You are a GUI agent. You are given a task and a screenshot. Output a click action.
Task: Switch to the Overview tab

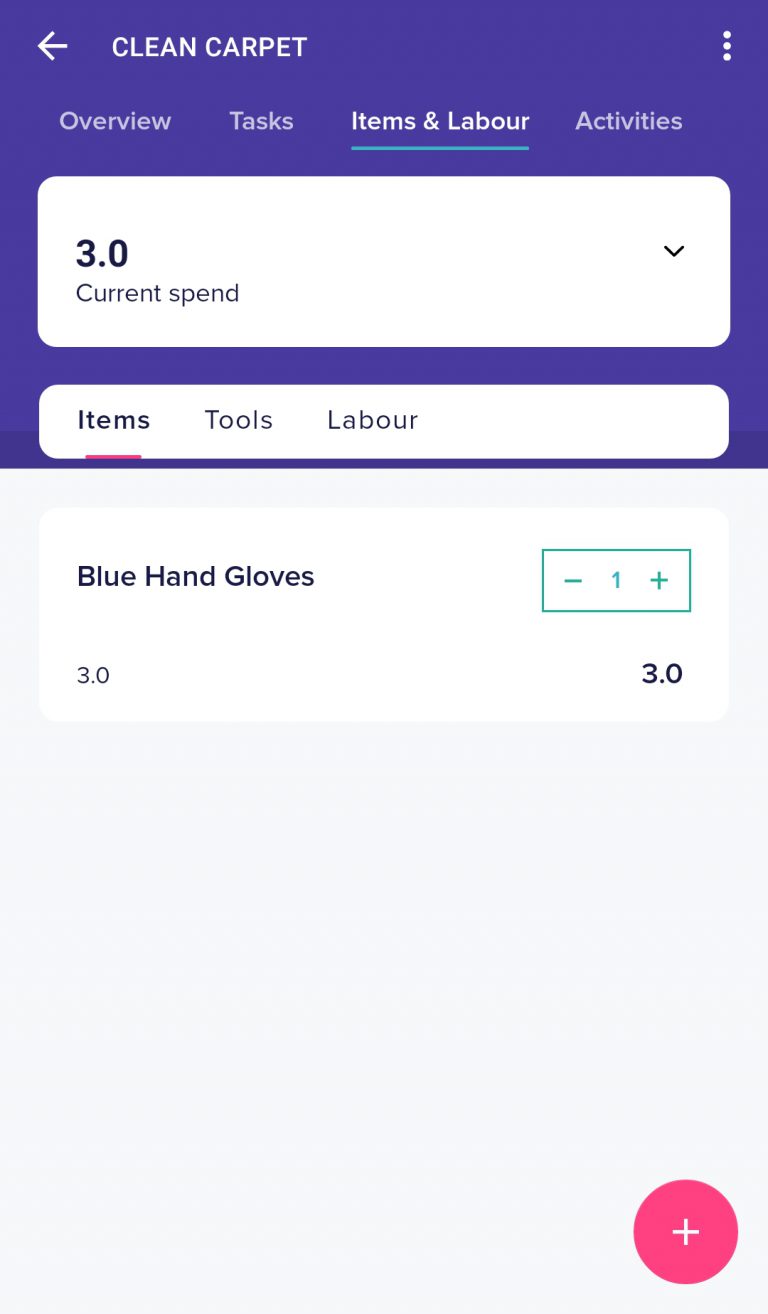tap(115, 121)
